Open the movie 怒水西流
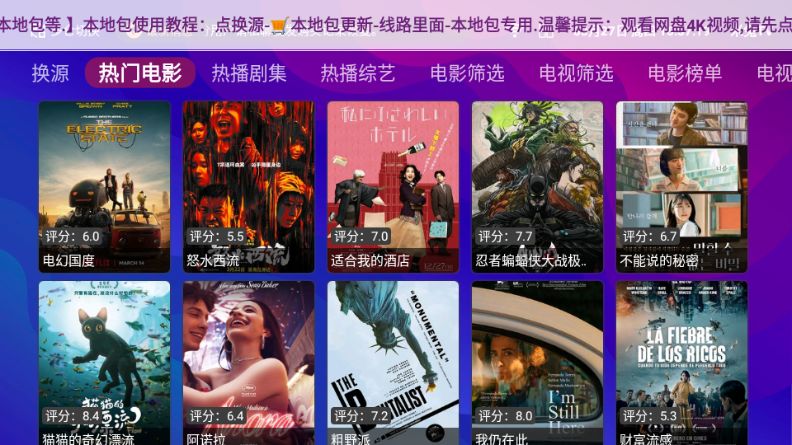Image resolution: width=792 pixels, height=445 pixels. [x=248, y=186]
